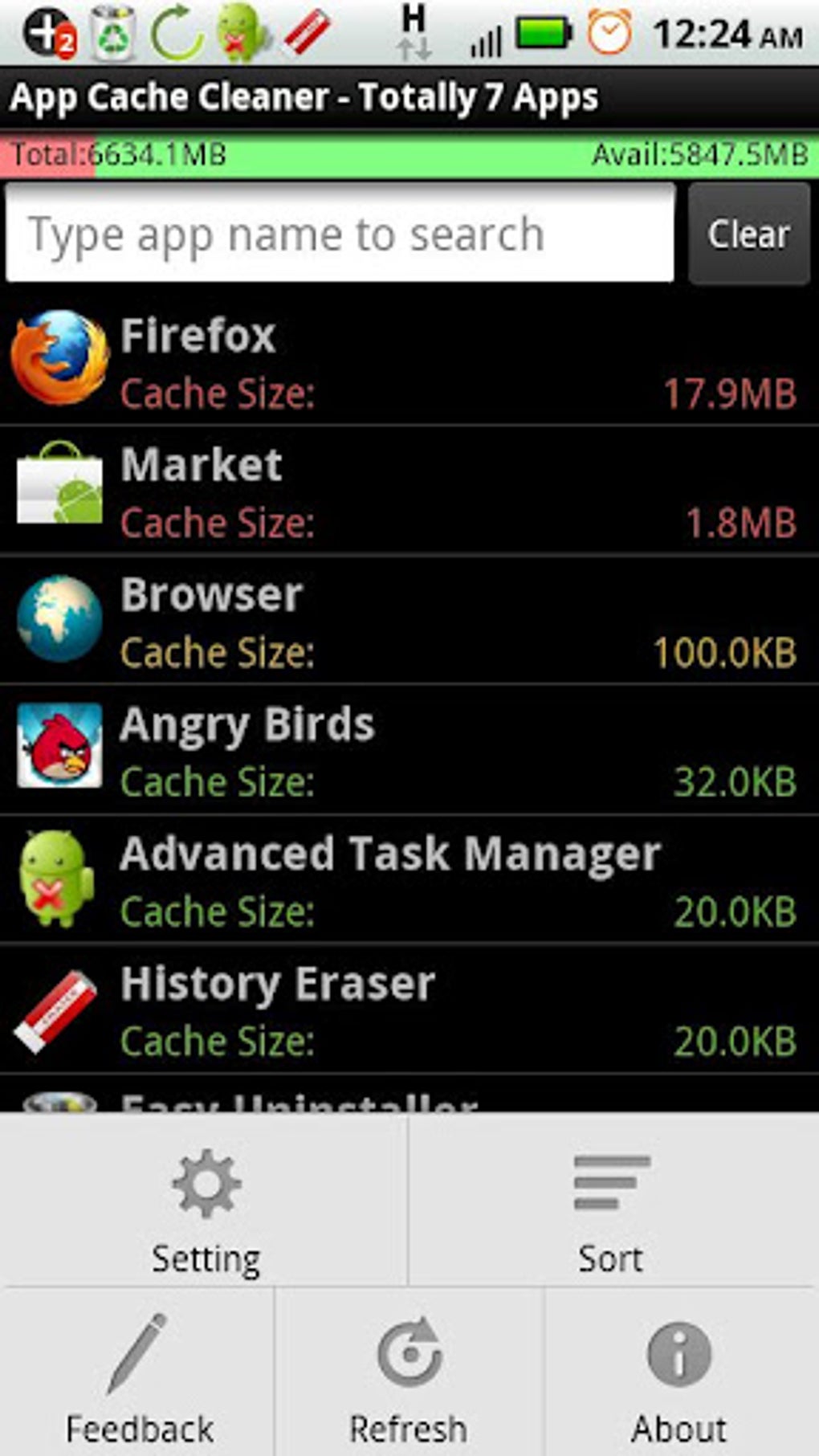Open the Firefox cache entry
Screen dimensions: 819x1456
(409, 363)
